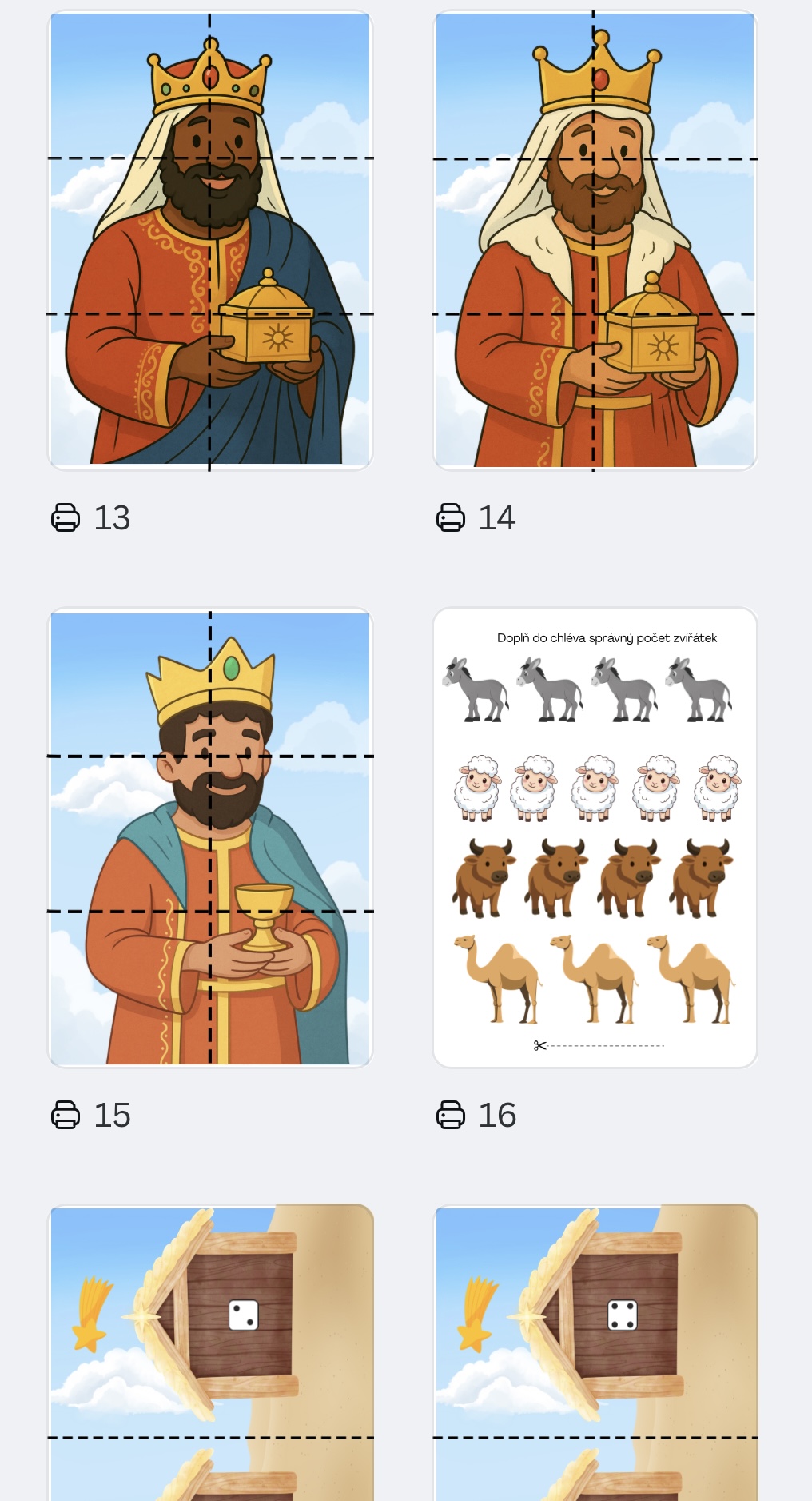Screen dimensions: 812x1501
Task: Open the animal counting worksheet page 16
Action: (595, 837)
